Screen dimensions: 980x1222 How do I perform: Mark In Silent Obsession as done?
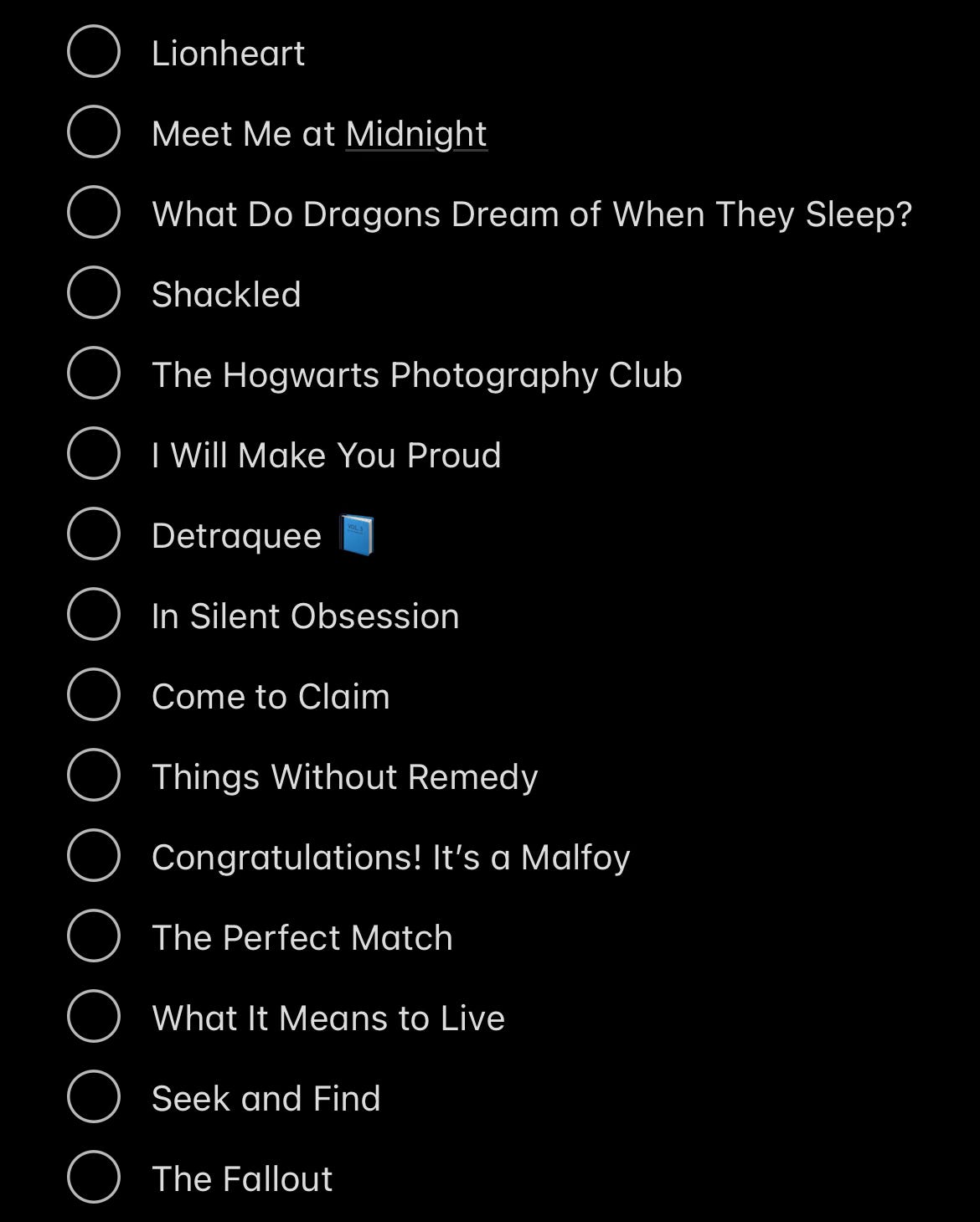(93, 615)
